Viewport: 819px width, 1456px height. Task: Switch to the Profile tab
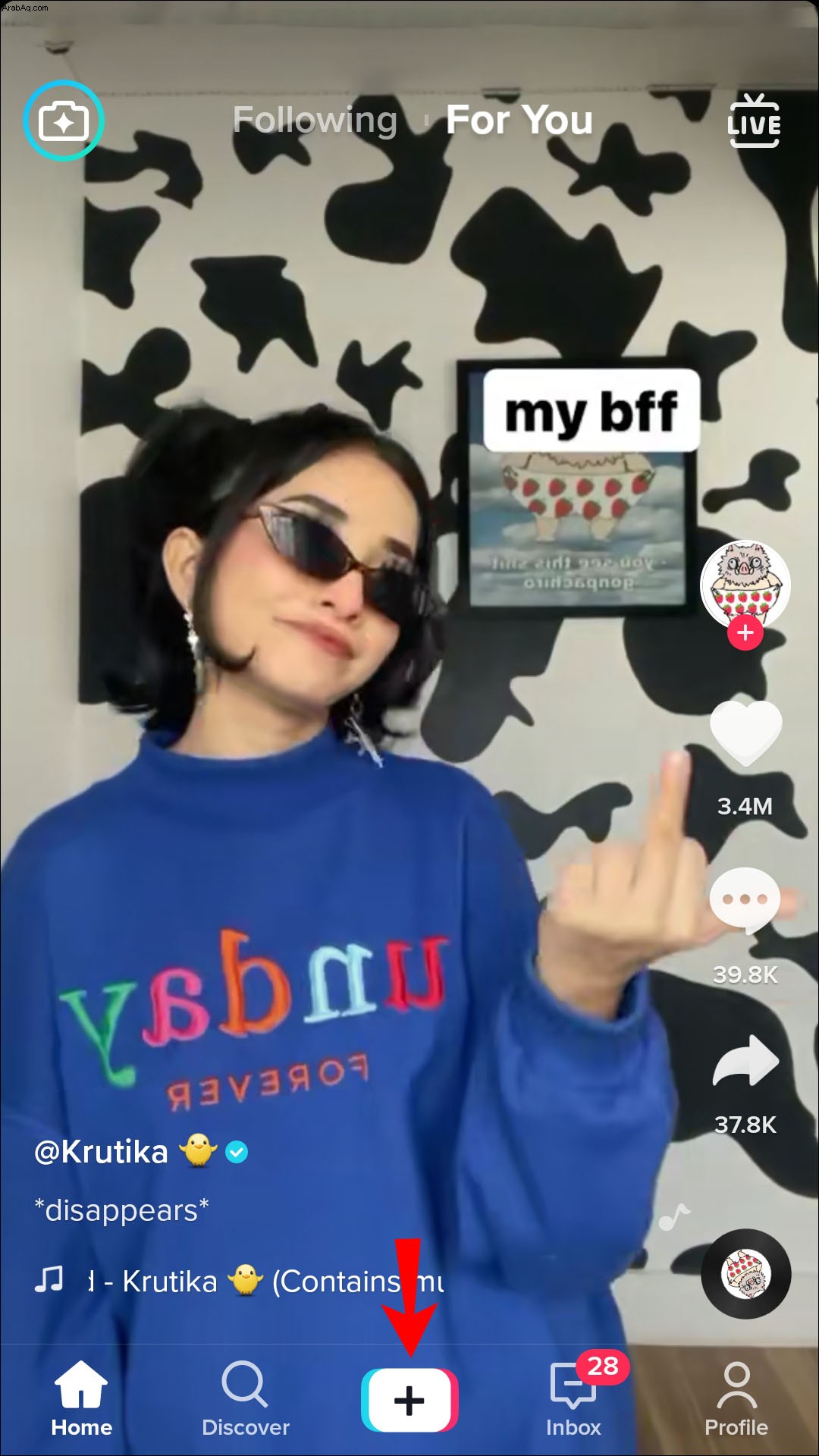point(736,1400)
